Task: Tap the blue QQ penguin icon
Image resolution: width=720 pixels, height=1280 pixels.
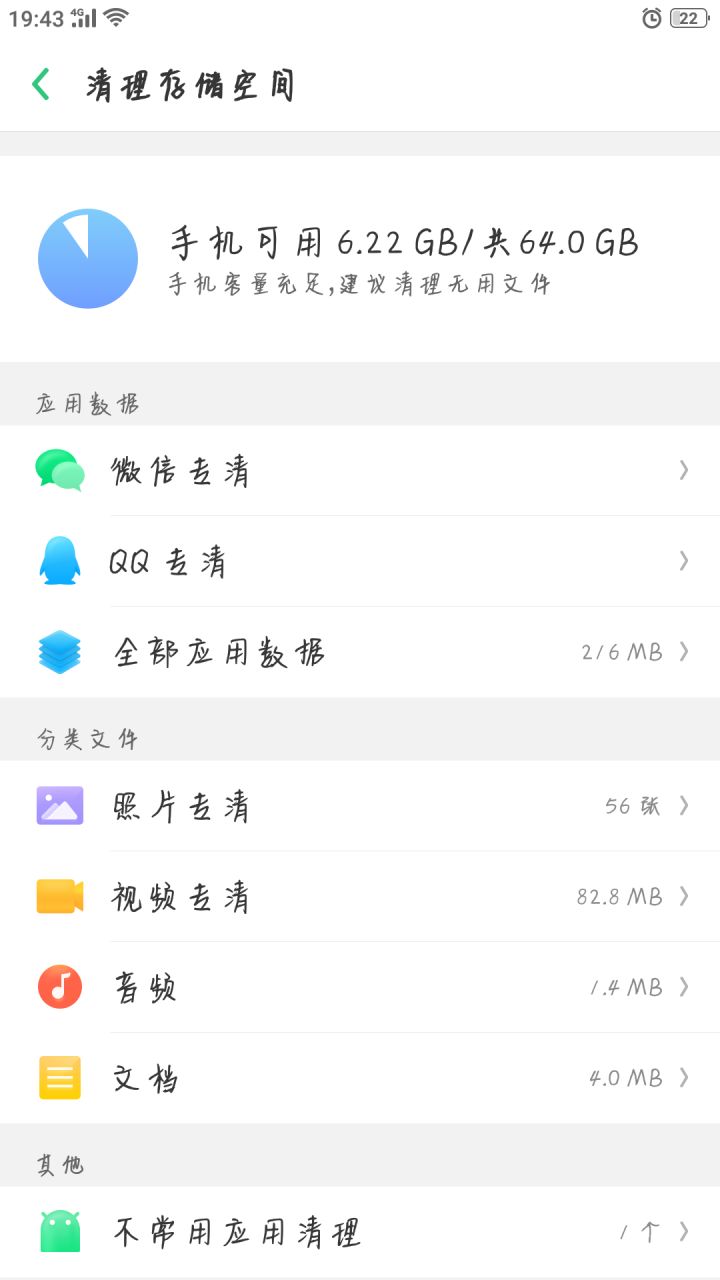Action: pyautogui.click(x=60, y=561)
